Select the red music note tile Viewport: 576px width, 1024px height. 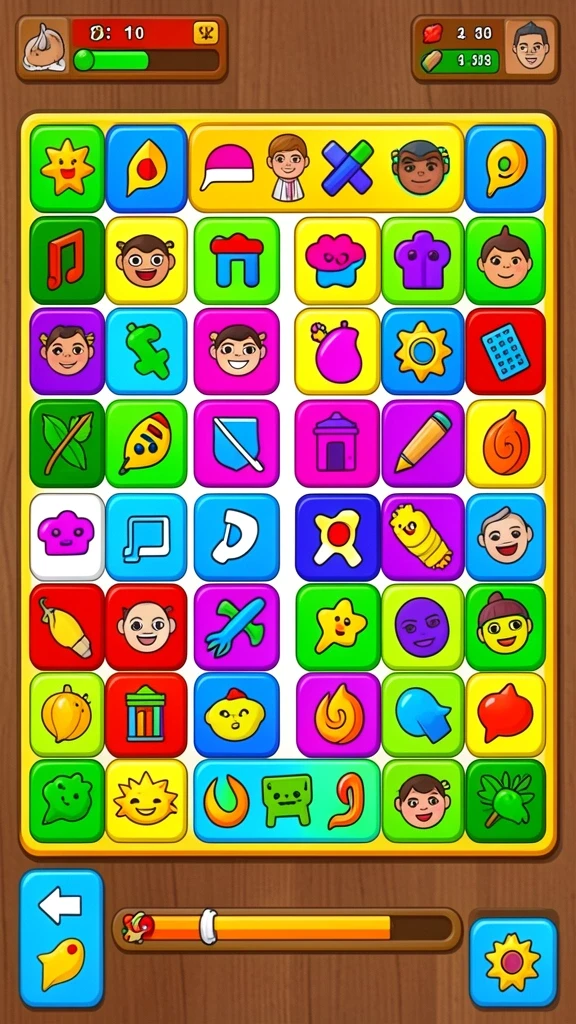[67, 260]
